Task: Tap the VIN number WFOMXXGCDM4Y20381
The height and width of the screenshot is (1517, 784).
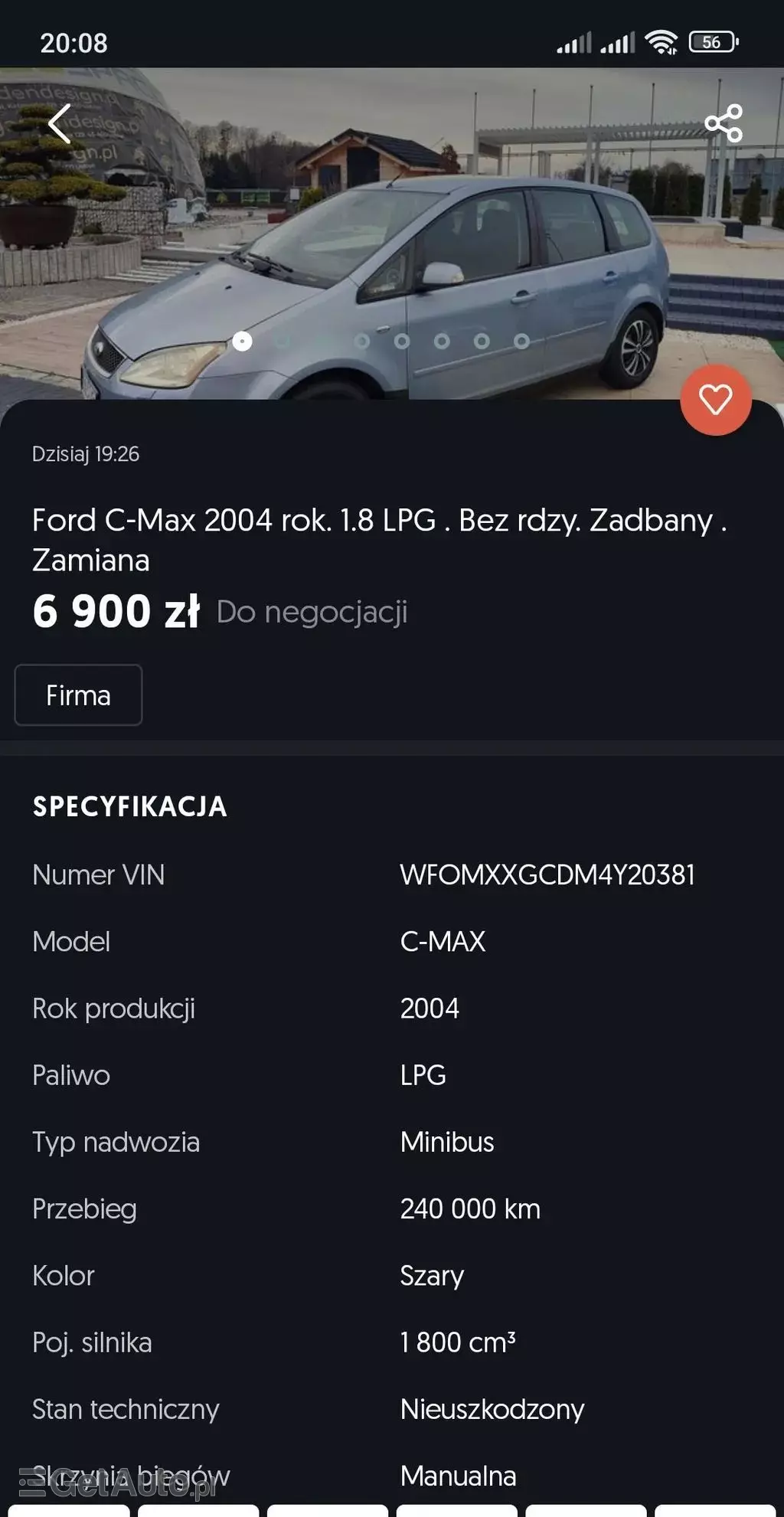Action: (x=547, y=875)
